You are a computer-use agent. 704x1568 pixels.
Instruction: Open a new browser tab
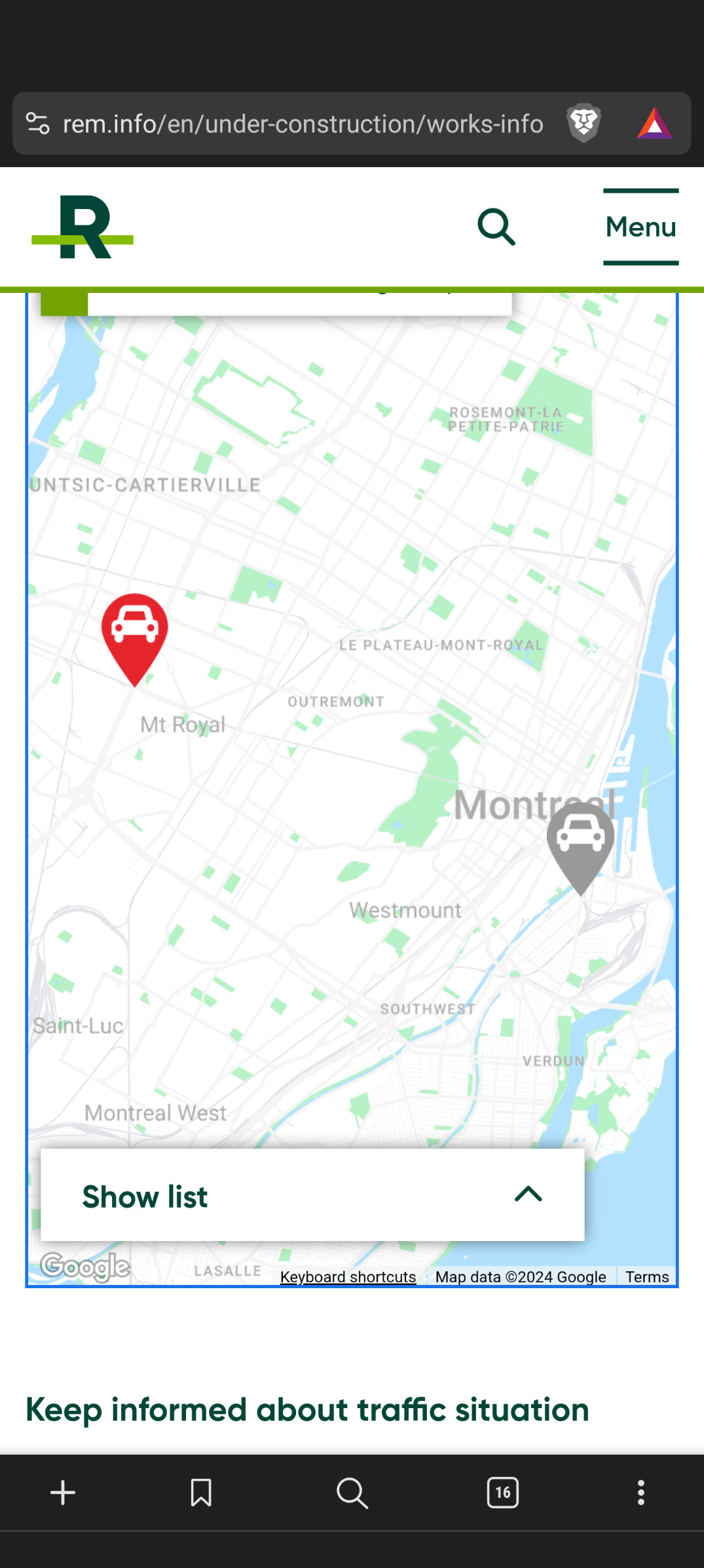pyautogui.click(x=63, y=1493)
